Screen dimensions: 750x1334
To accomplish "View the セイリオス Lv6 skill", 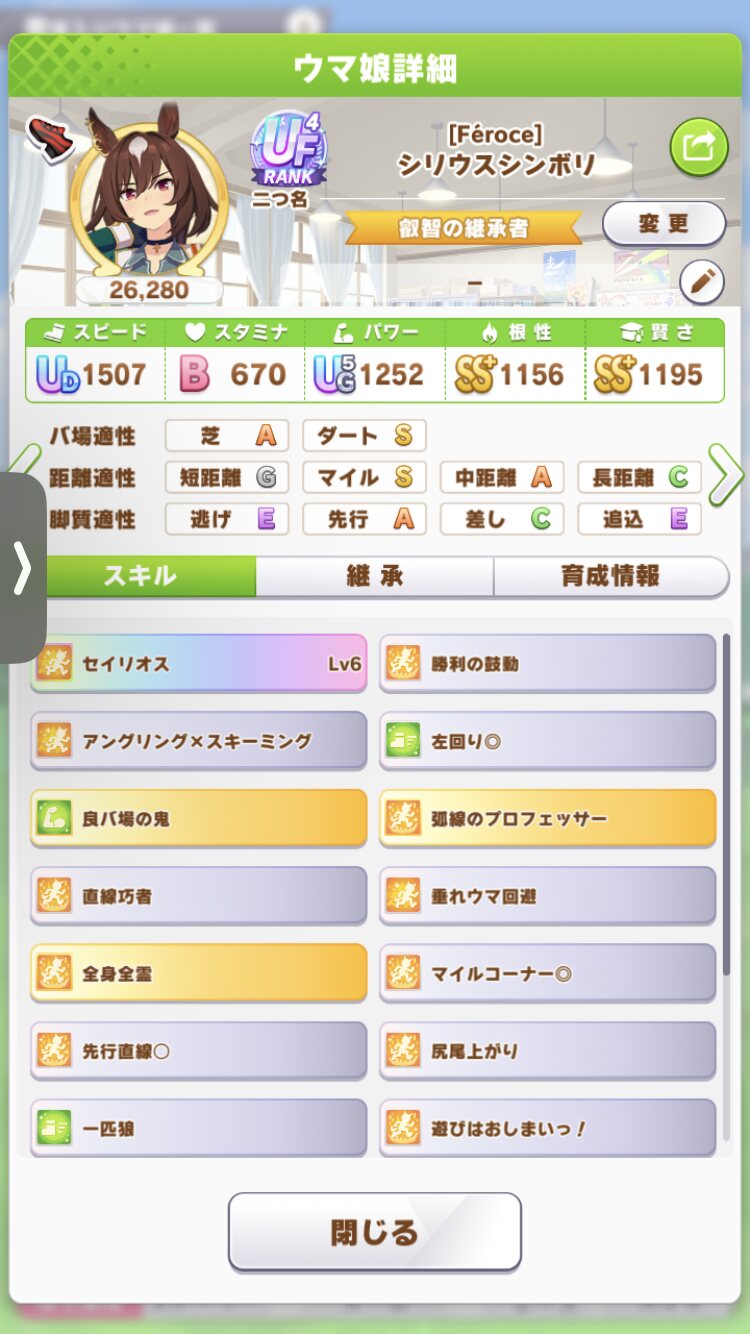I will coord(198,663).
